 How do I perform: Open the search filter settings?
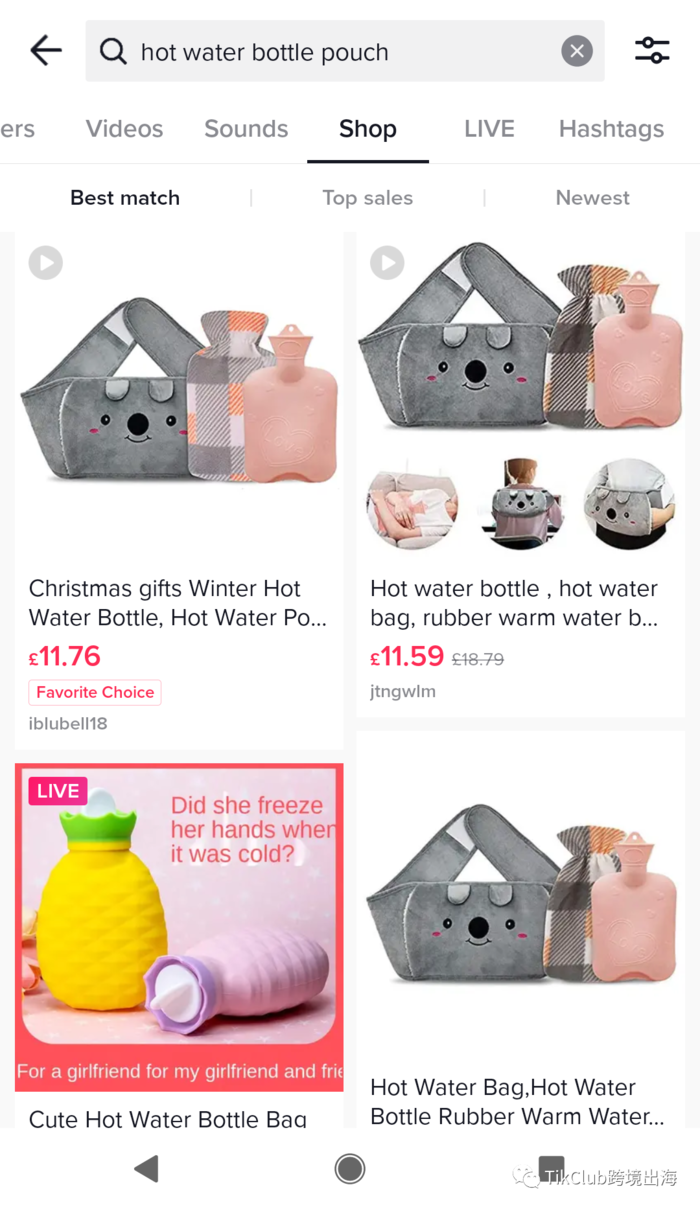click(652, 51)
